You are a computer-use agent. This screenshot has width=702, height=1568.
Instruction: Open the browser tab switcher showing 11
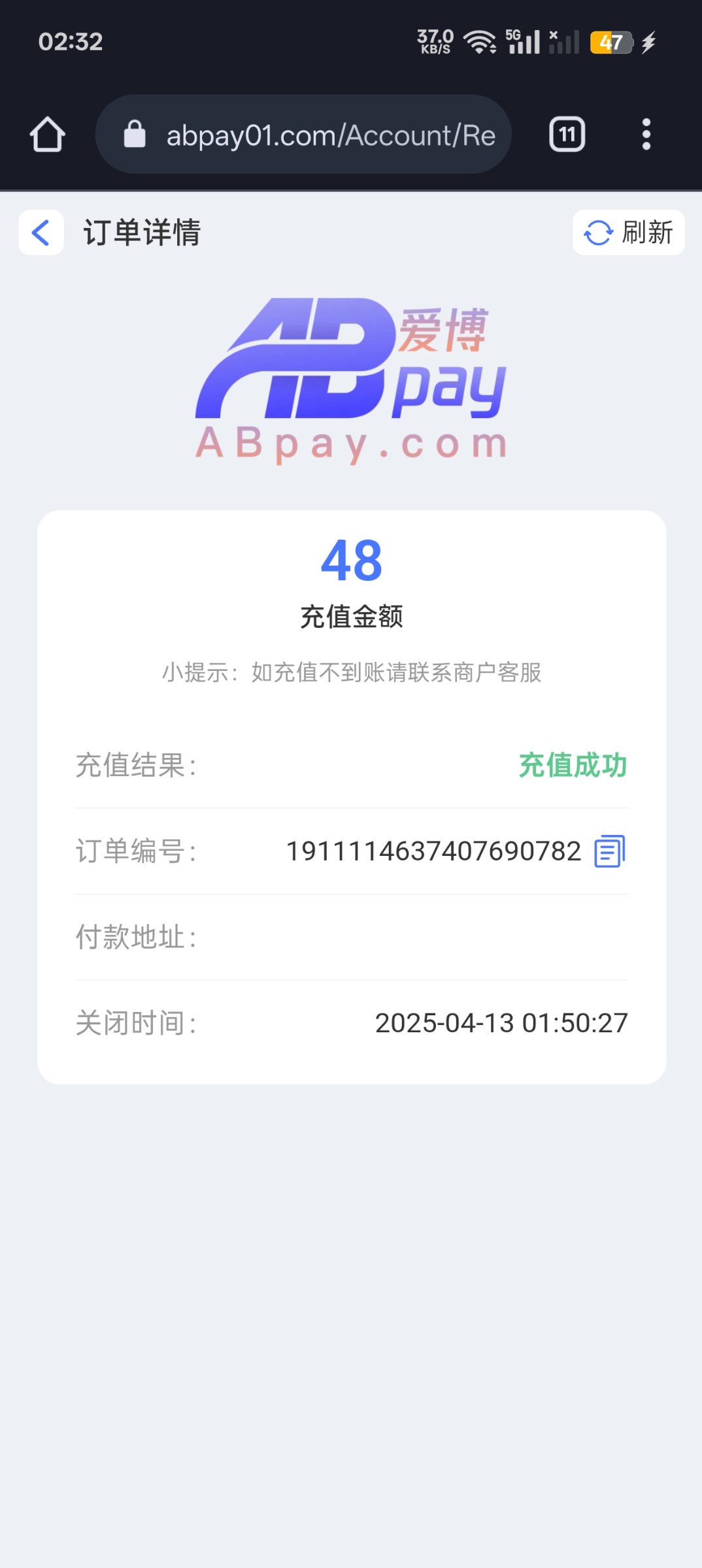tap(567, 135)
